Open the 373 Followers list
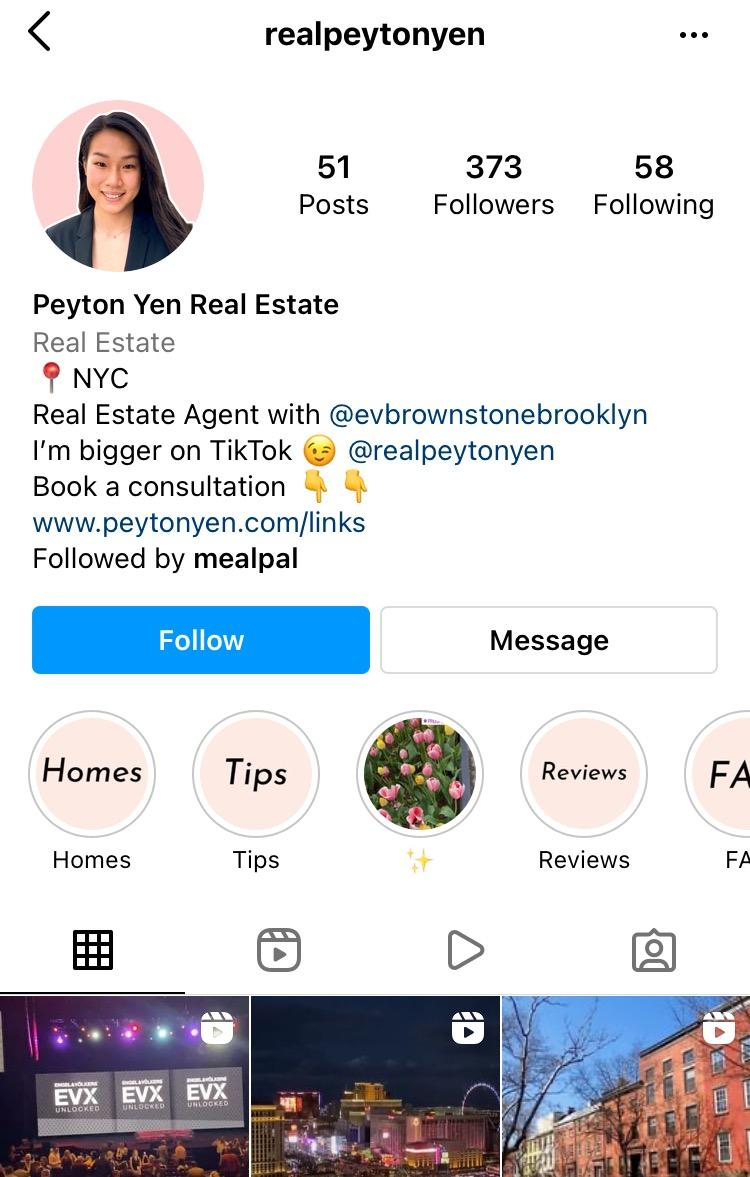 click(493, 185)
